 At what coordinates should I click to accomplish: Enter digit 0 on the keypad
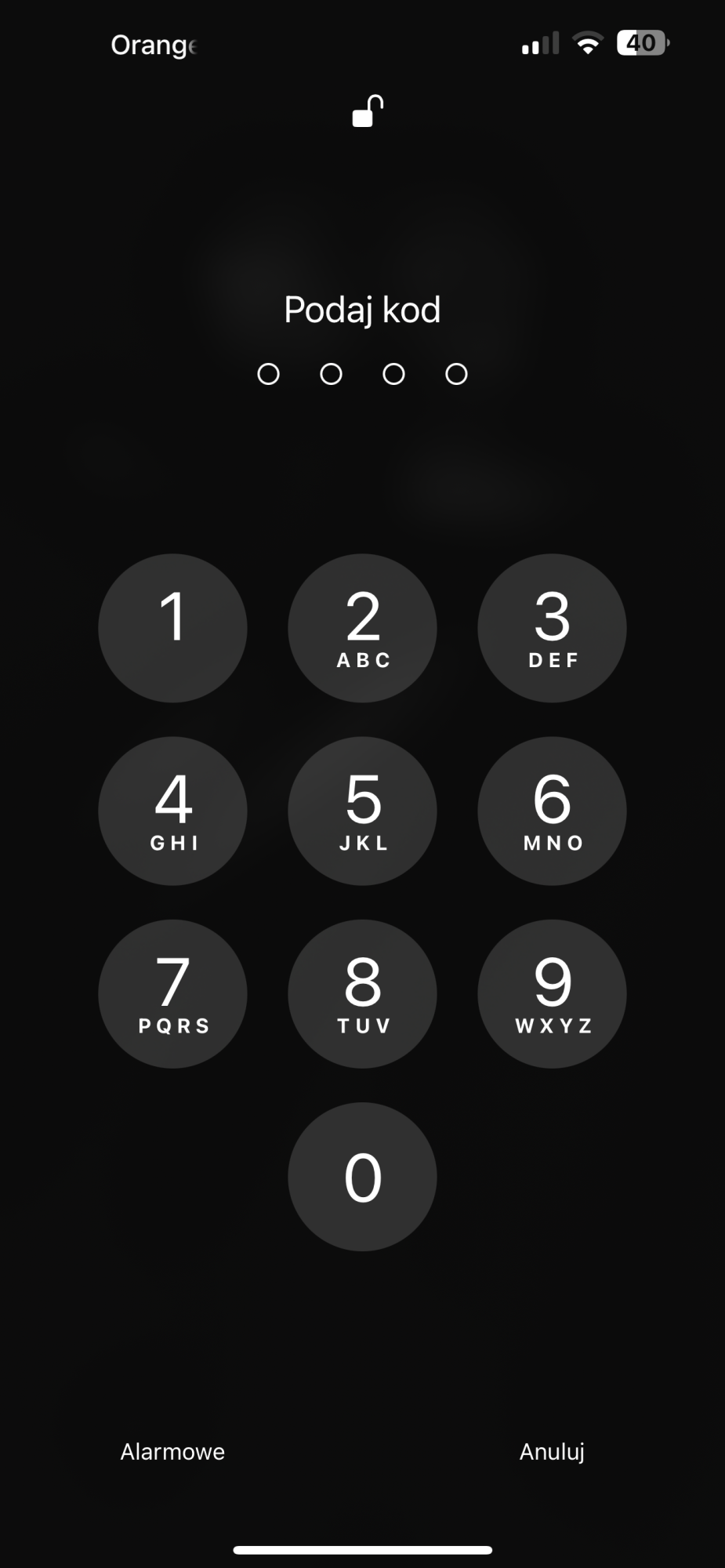tap(362, 1176)
